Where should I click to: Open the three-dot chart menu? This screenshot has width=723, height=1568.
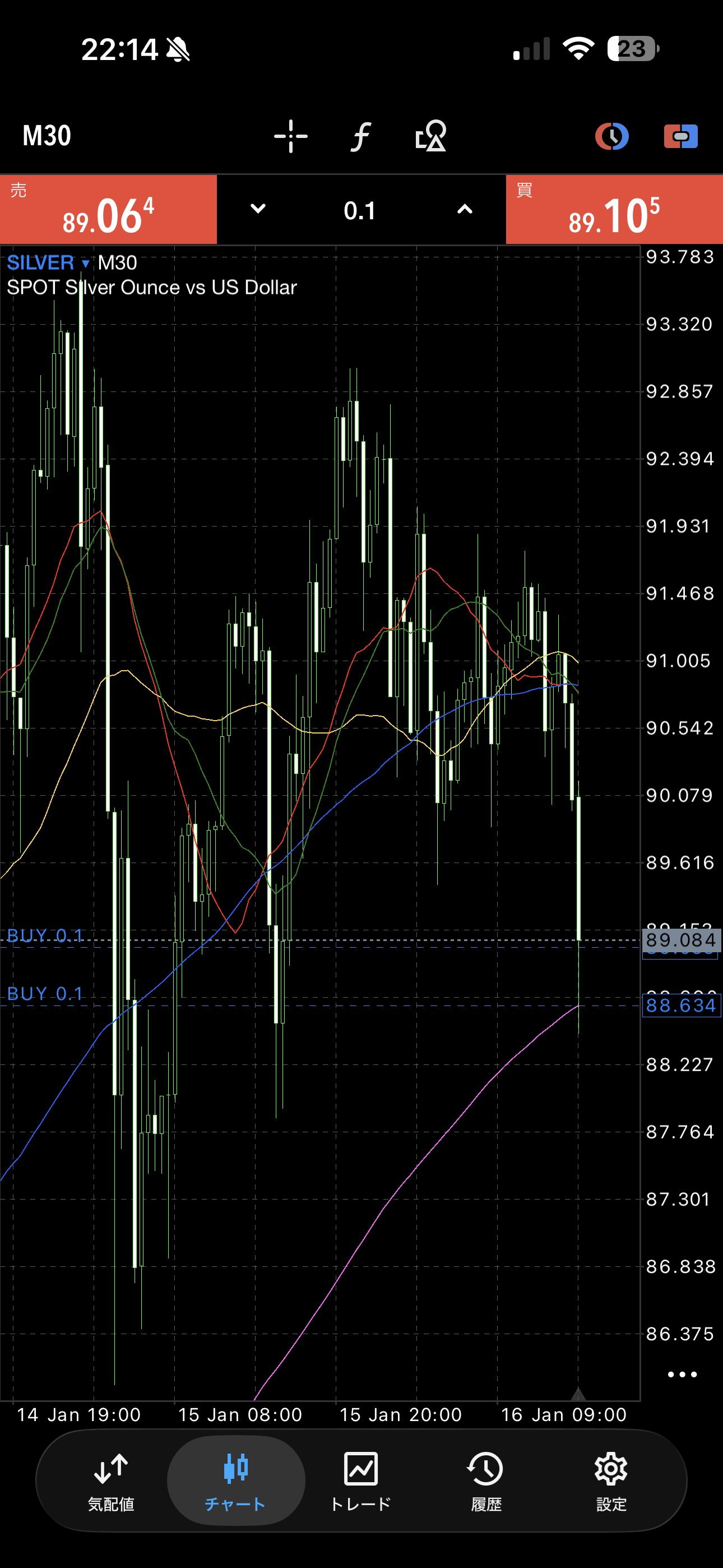click(x=682, y=1375)
